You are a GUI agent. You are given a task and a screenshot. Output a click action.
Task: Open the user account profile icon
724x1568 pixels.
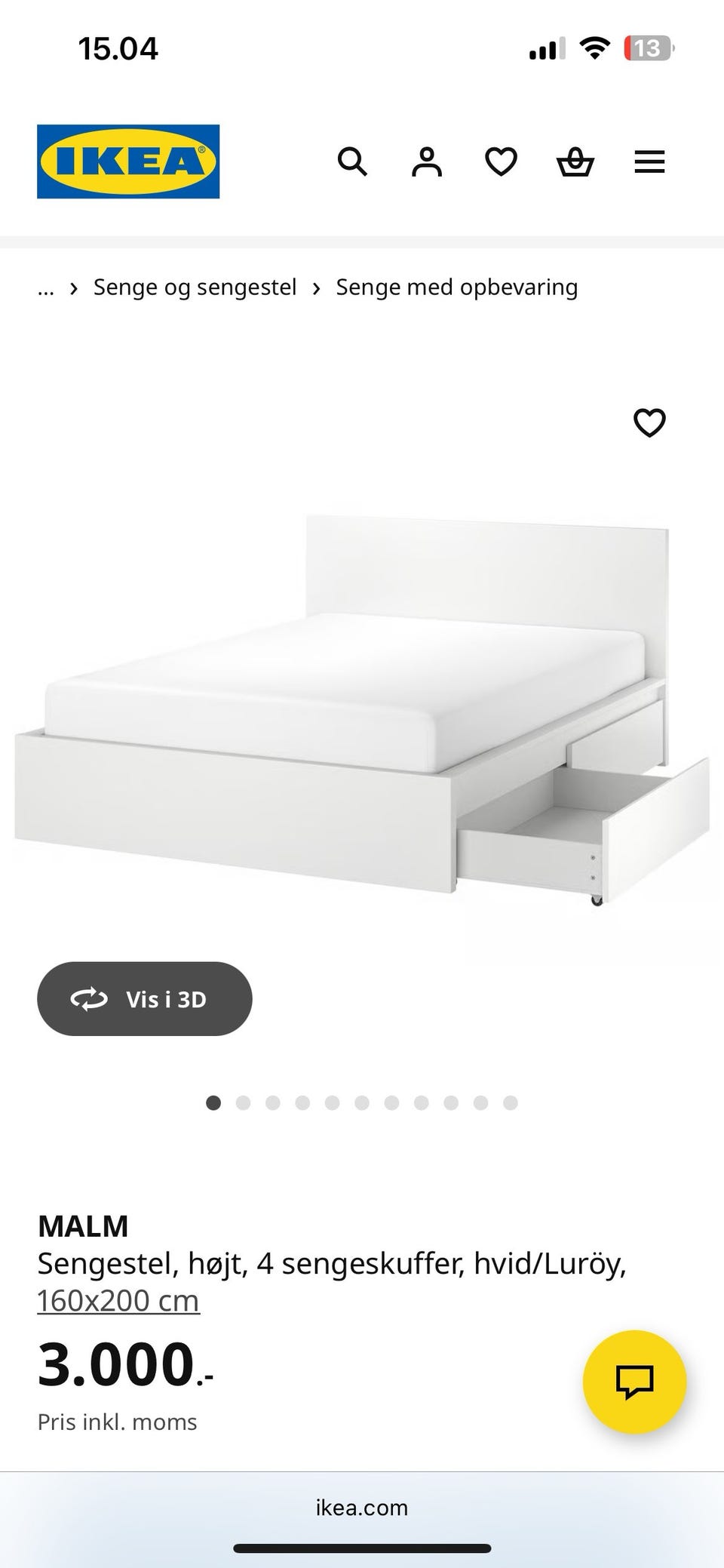click(x=426, y=161)
